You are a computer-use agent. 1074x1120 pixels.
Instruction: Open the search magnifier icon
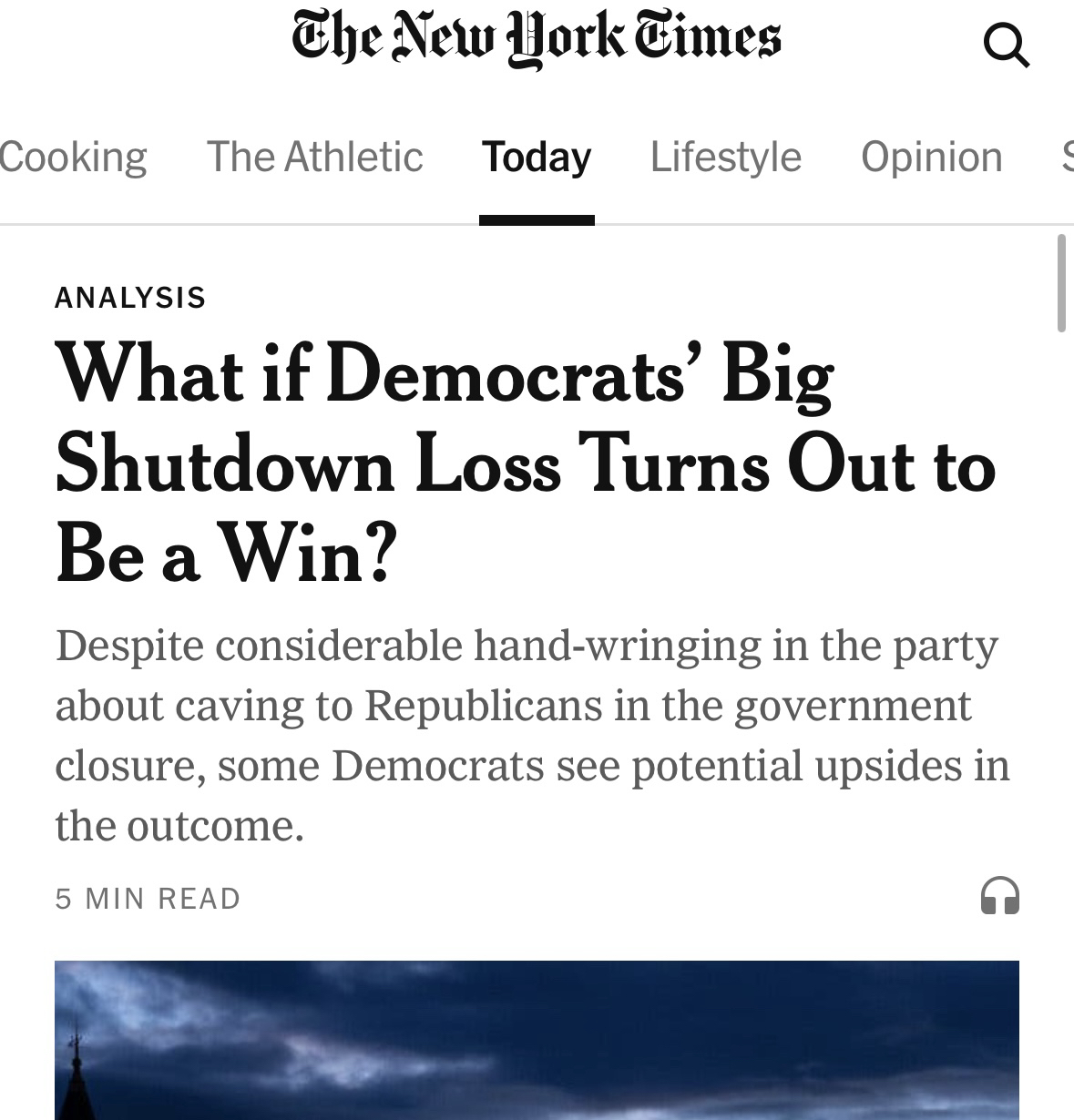[x=1006, y=45]
